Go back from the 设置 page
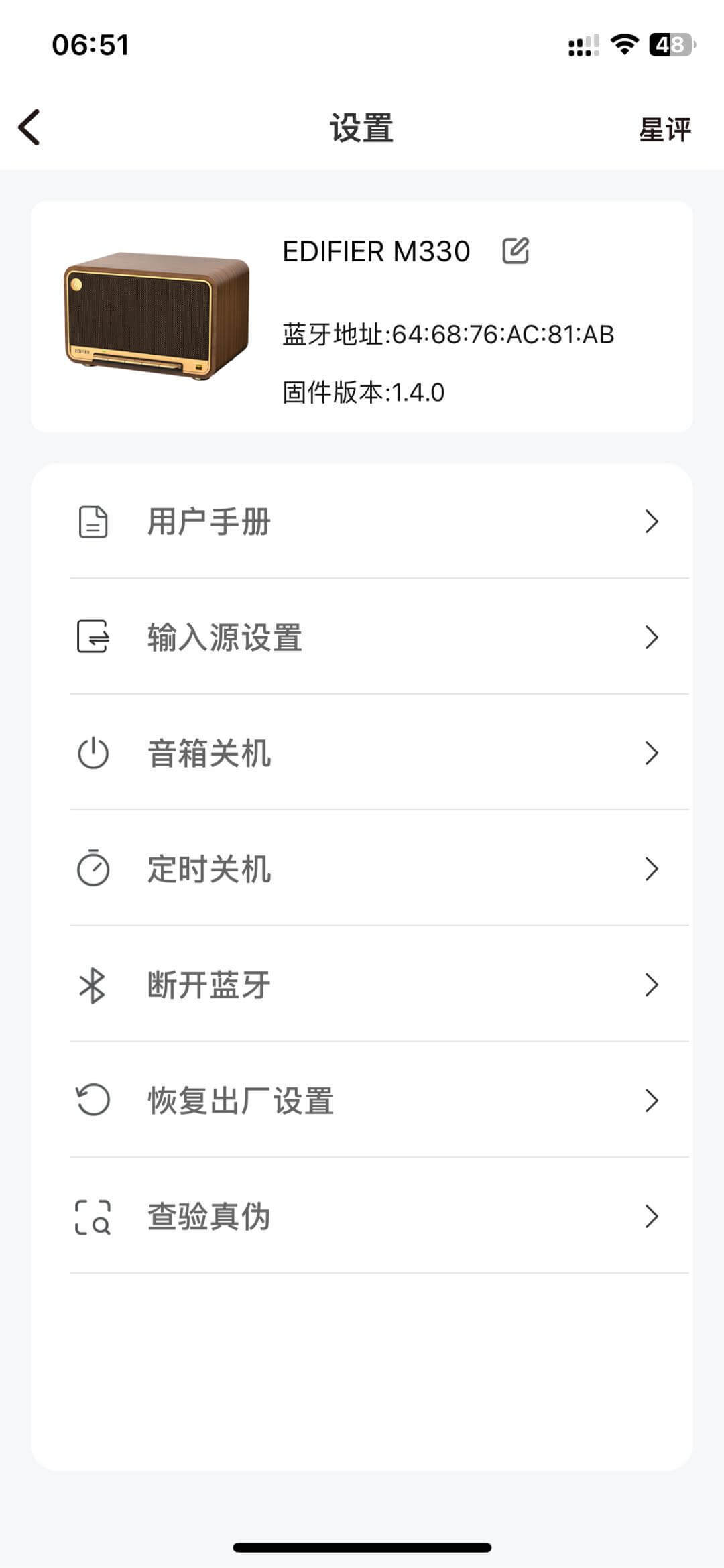724x1568 pixels. [29, 127]
